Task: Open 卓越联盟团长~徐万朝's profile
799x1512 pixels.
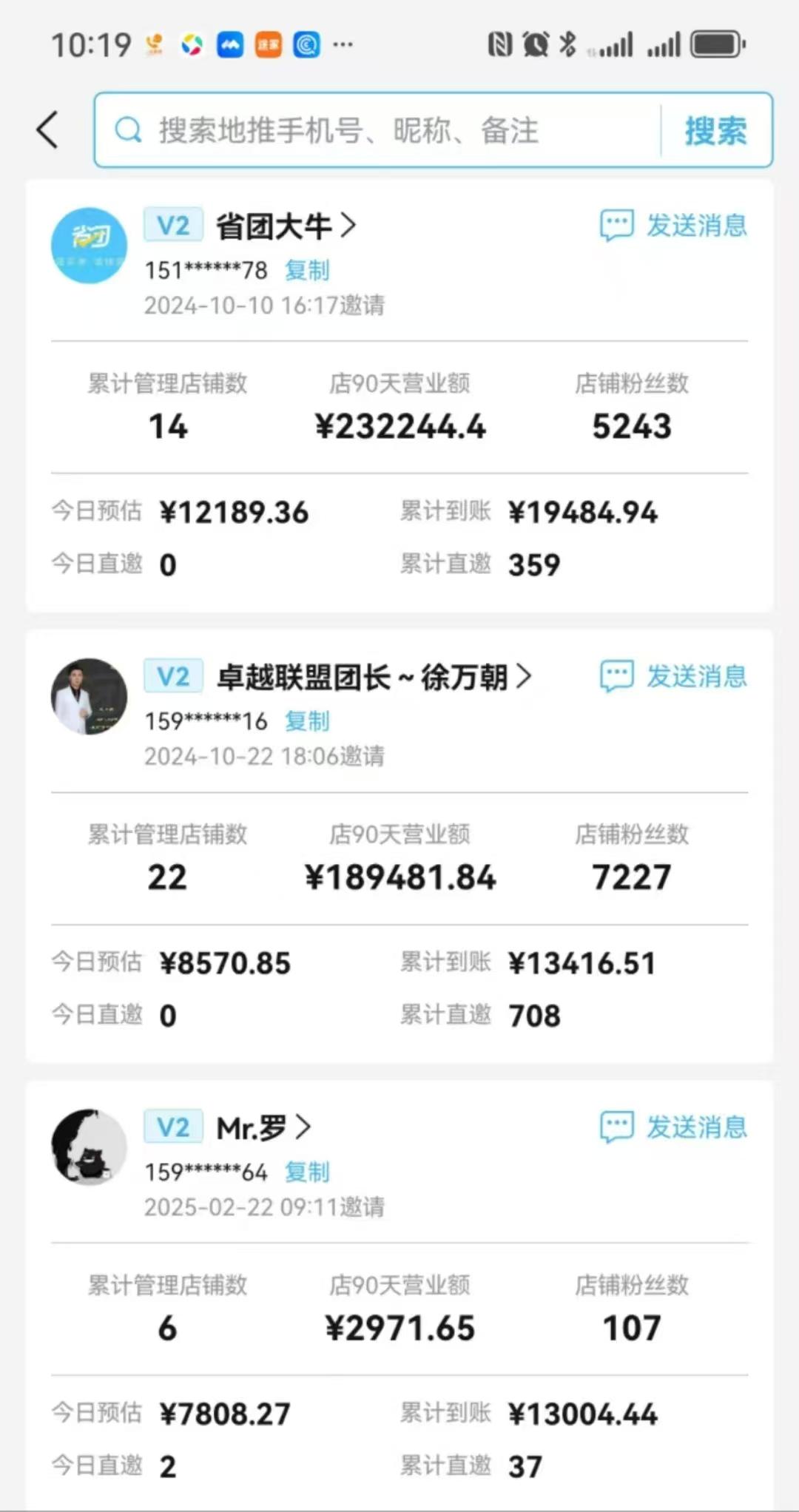Action: click(x=374, y=676)
